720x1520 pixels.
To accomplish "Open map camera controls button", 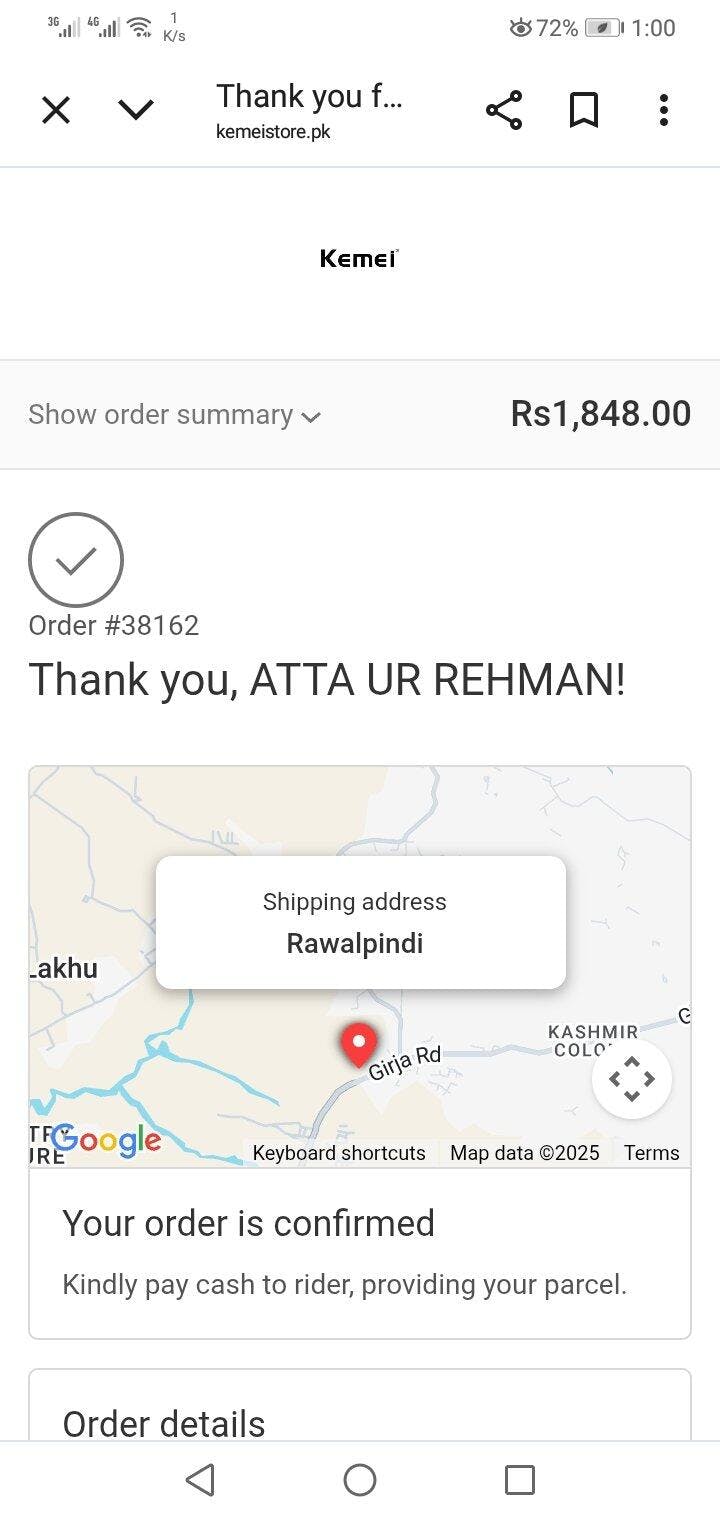I will pyautogui.click(x=631, y=1079).
